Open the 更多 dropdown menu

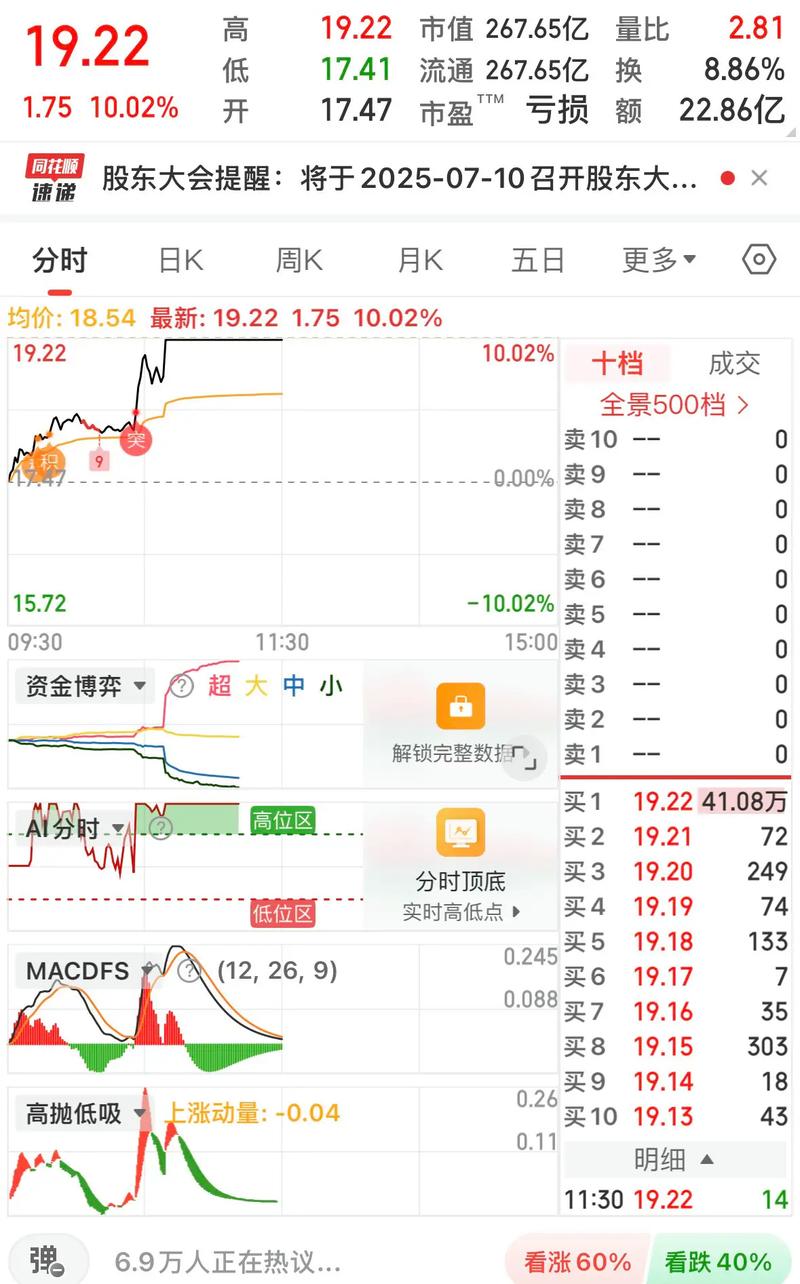pyautogui.click(x=658, y=259)
